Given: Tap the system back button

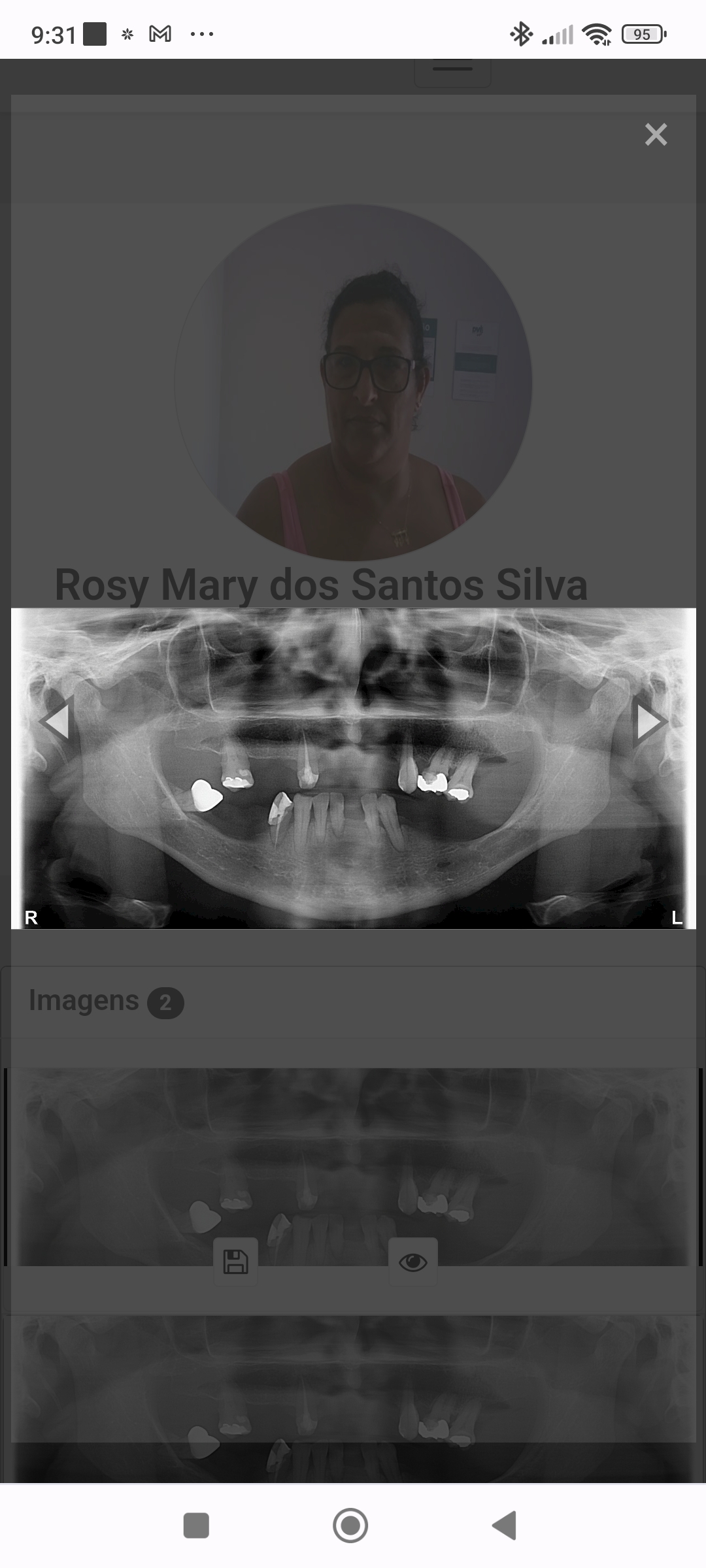Looking at the screenshot, I should (x=504, y=1526).
